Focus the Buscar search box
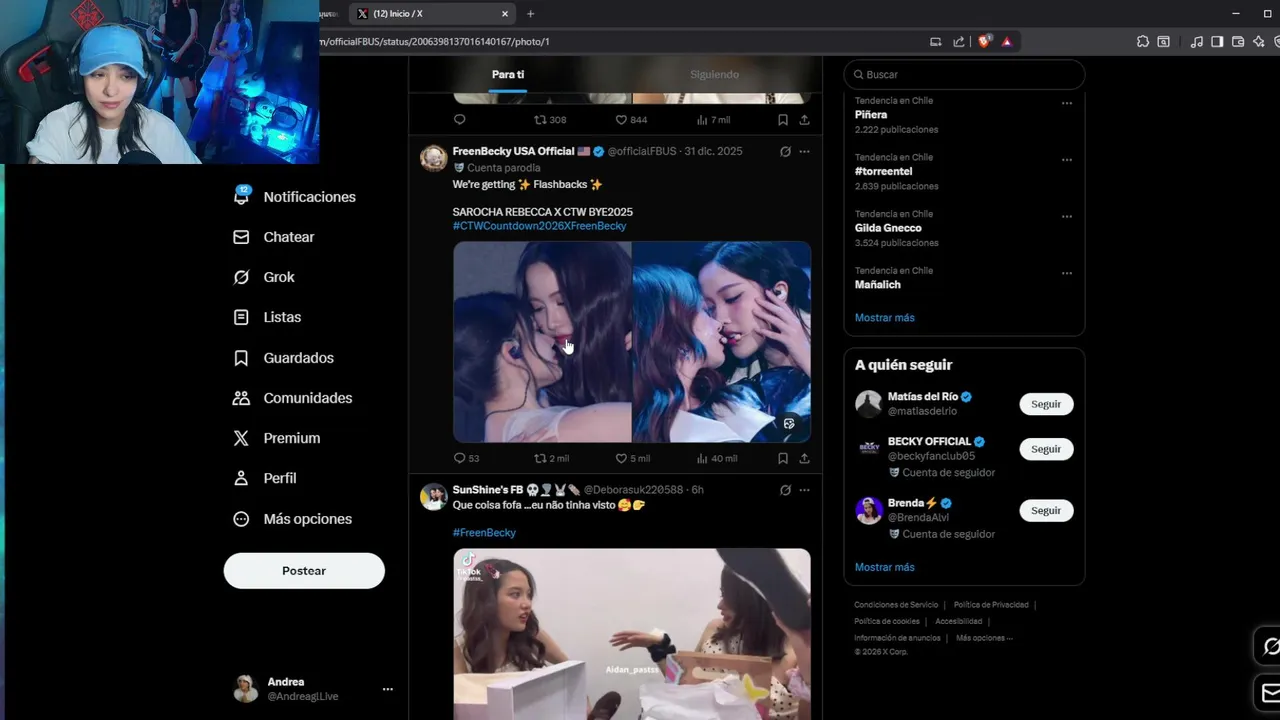 965,75
